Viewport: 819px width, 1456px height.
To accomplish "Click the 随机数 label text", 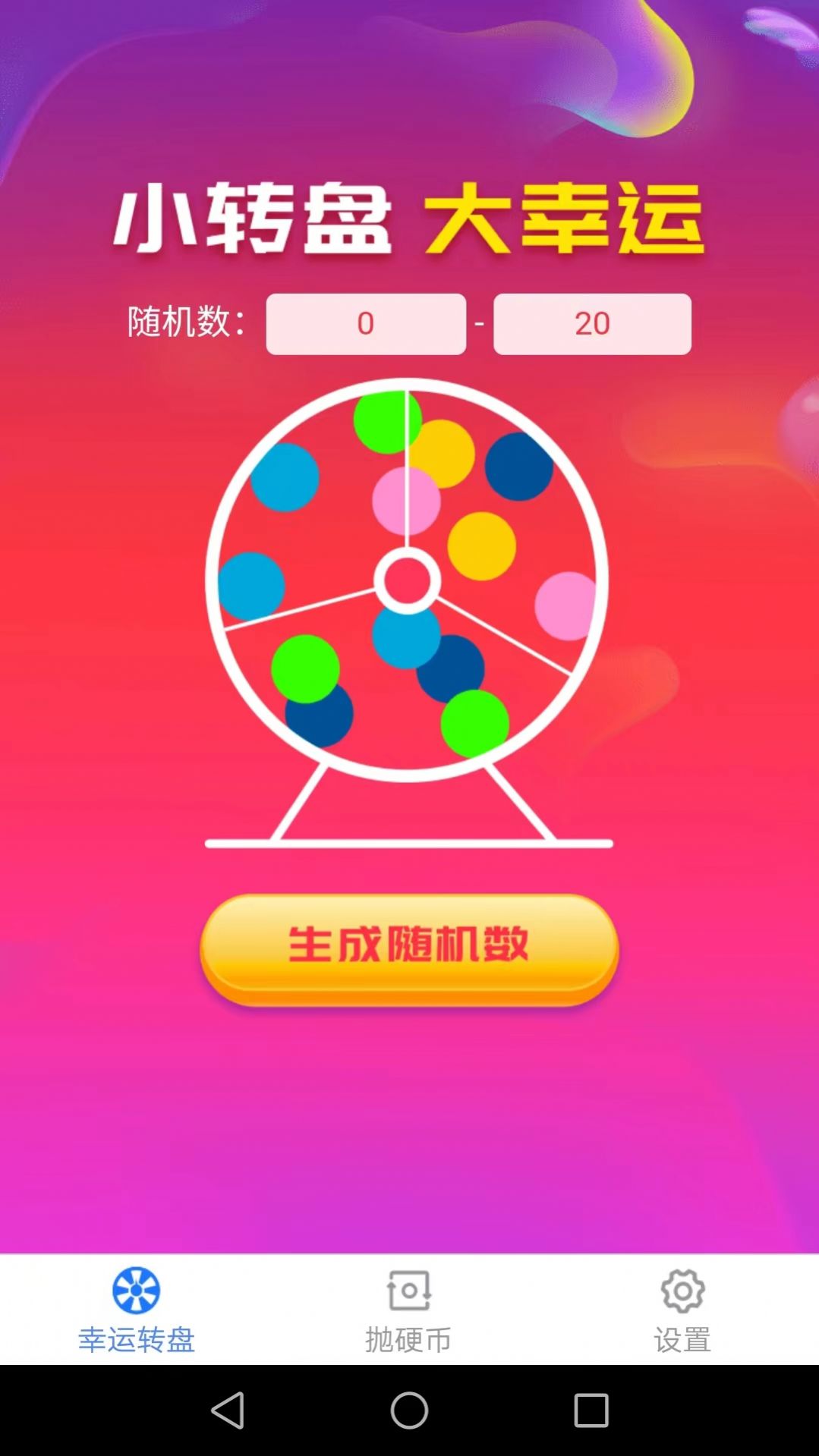I will point(184,323).
